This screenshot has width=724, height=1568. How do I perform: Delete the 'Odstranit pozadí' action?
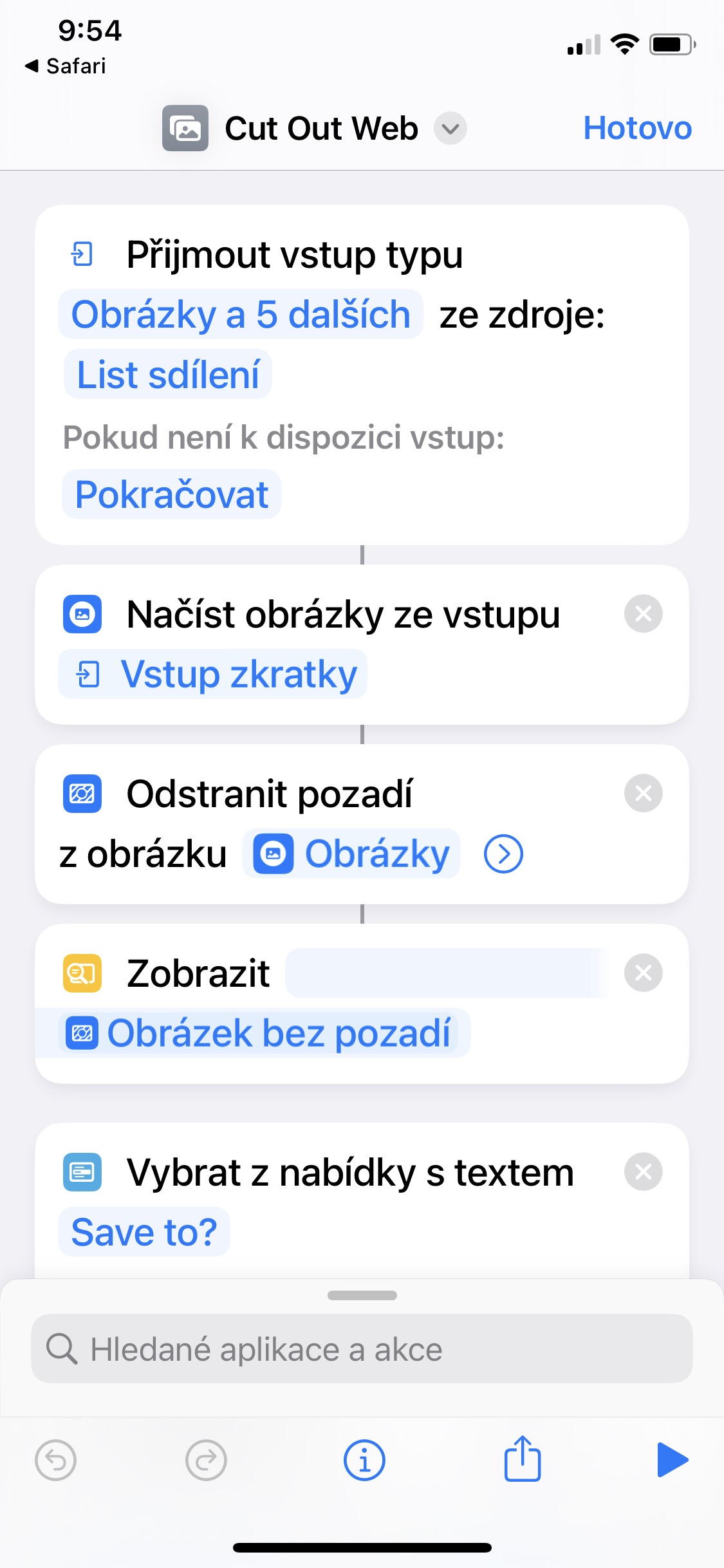[643, 794]
